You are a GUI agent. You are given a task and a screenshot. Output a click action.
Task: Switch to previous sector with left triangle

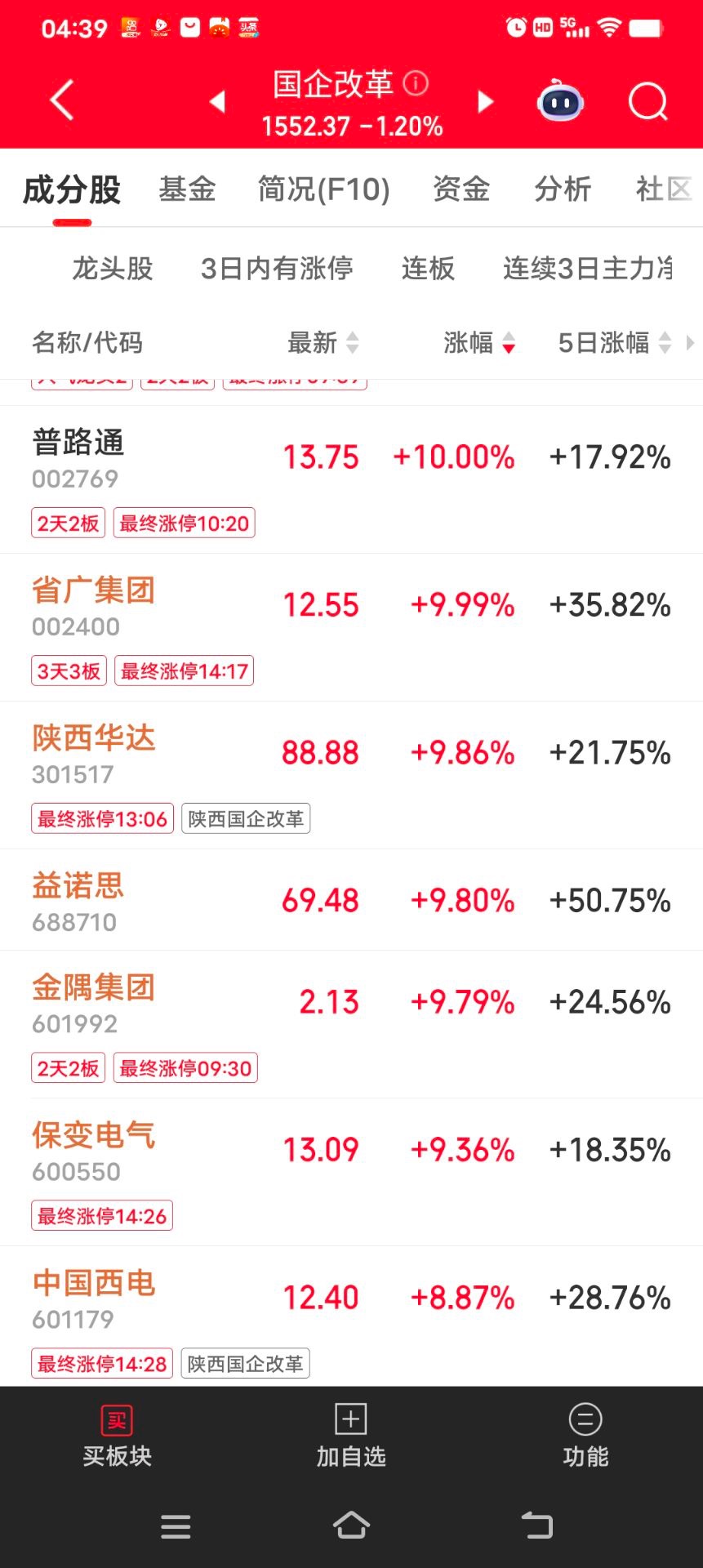point(217,101)
